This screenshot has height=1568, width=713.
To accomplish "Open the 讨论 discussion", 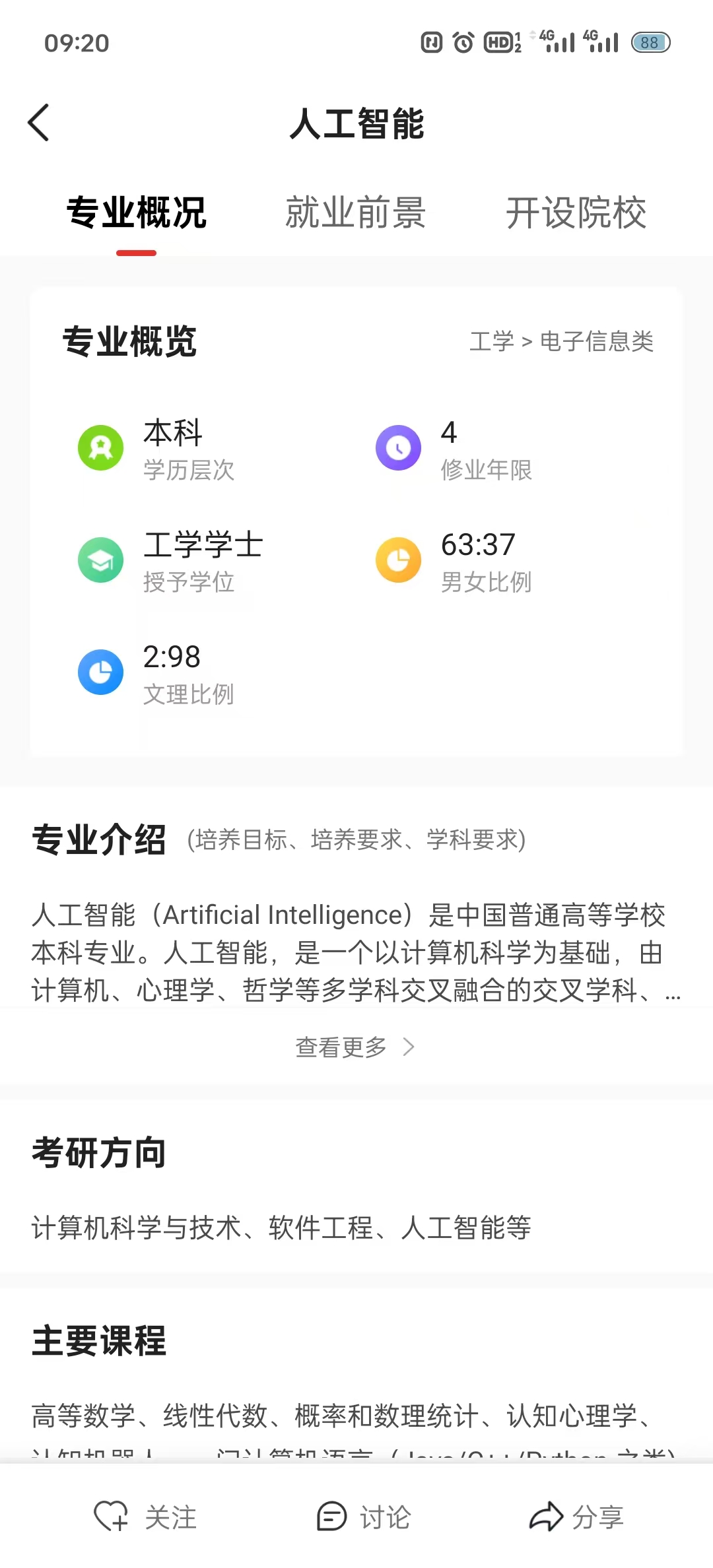I will coord(364,1517).
